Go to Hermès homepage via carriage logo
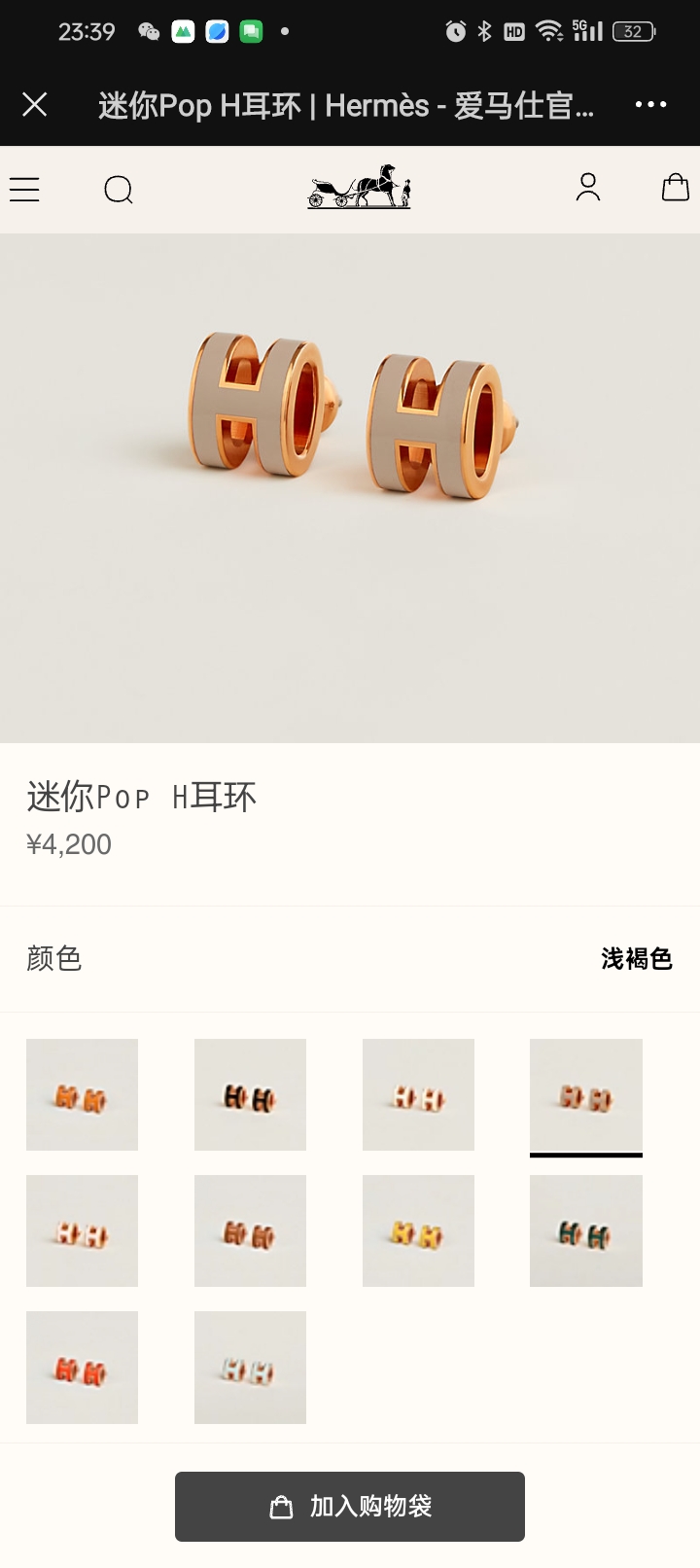The height and width of the screenshot is (1568, 700). [x=359, y=187]
